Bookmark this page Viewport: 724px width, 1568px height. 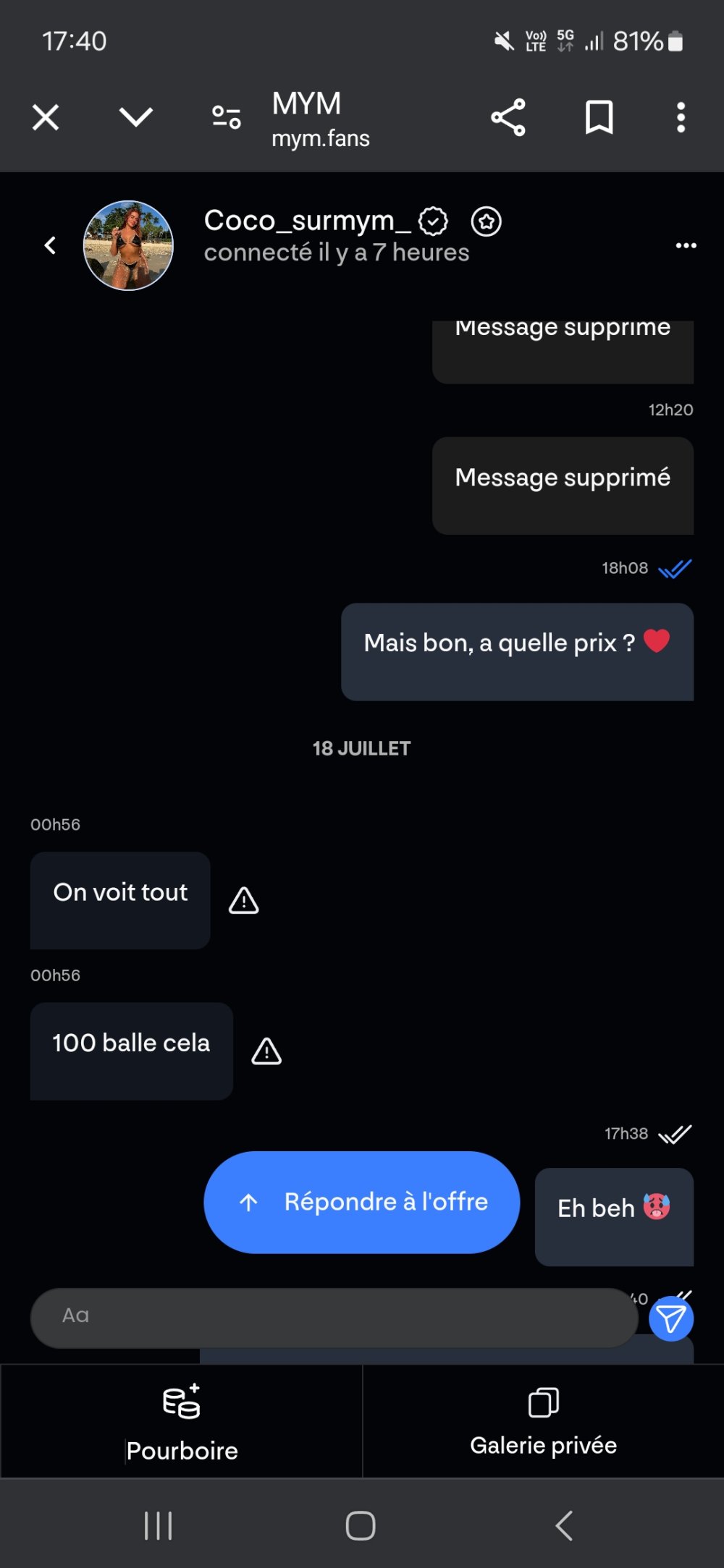point(599,117)
